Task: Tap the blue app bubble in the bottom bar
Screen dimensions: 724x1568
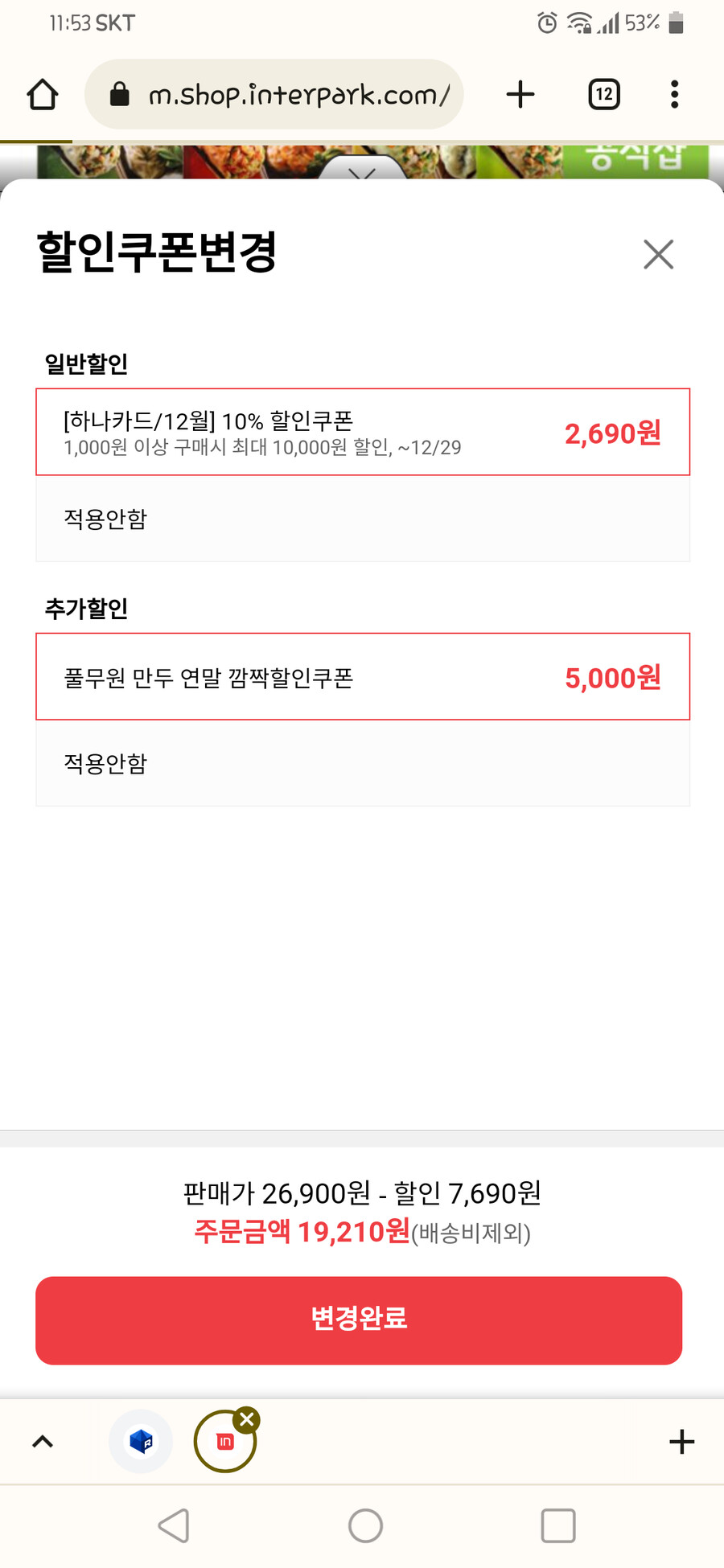Action: pos(141,1442)
